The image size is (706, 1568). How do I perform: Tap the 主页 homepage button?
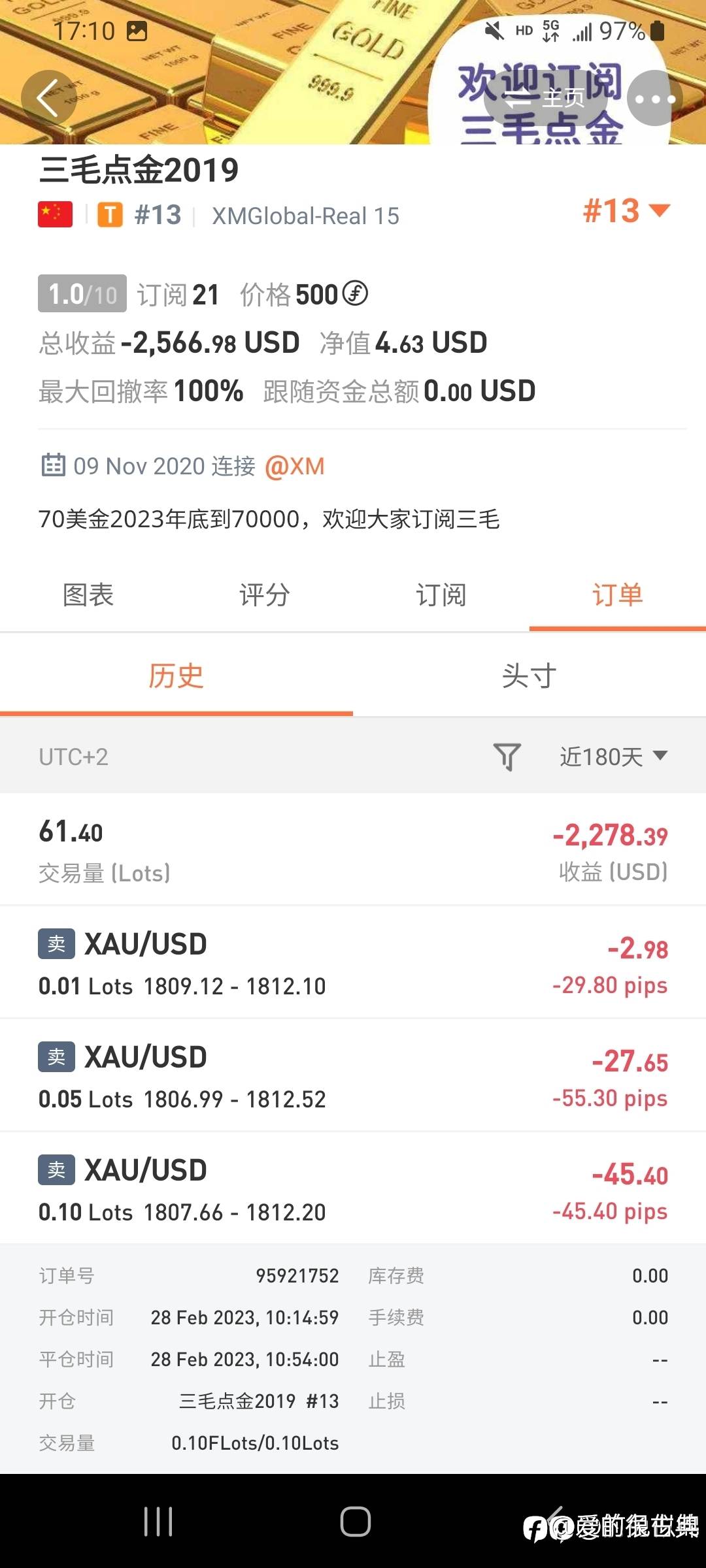coord(545,98)
